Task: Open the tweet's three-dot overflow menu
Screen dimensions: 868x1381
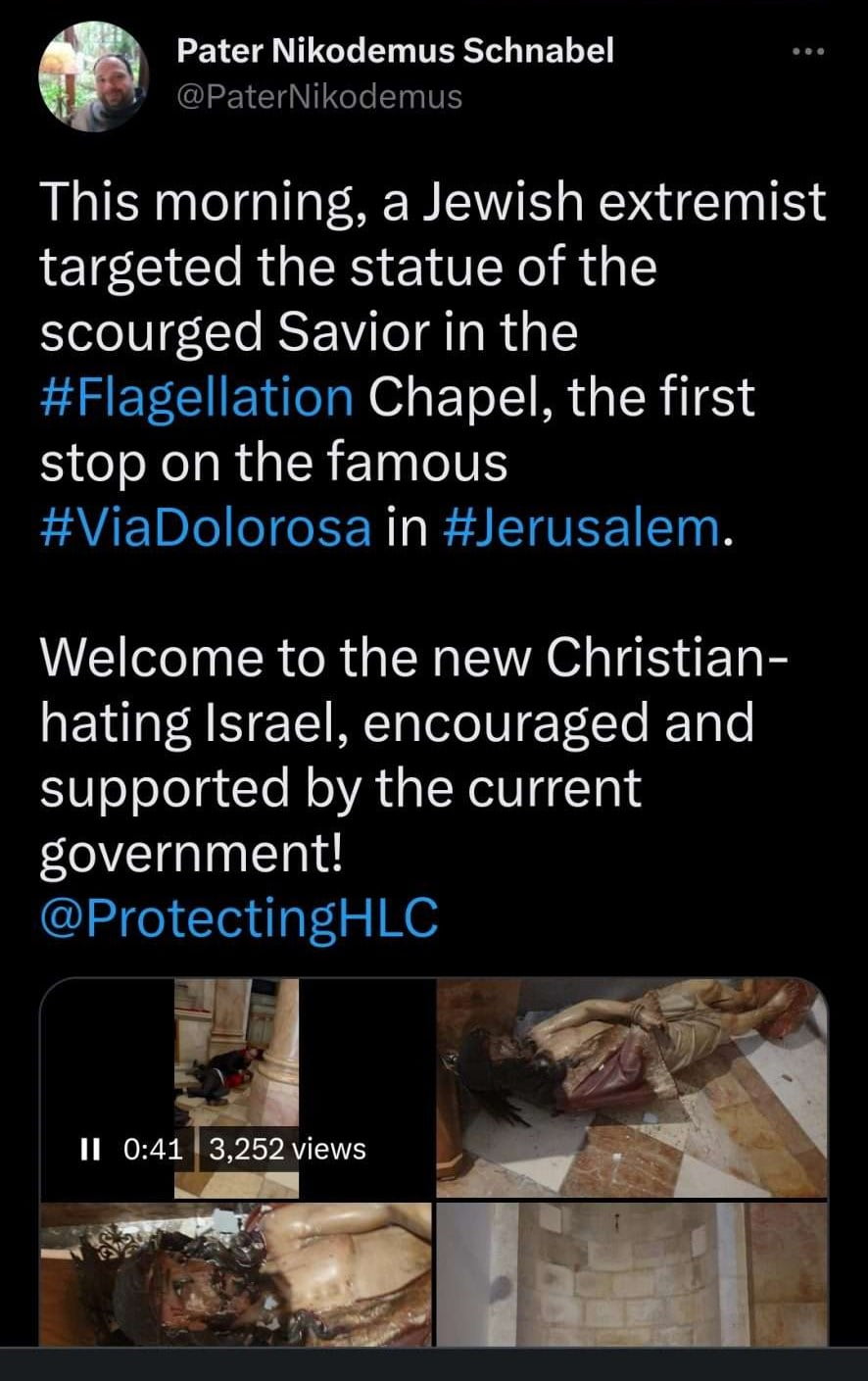Action: tap(808, 52)
